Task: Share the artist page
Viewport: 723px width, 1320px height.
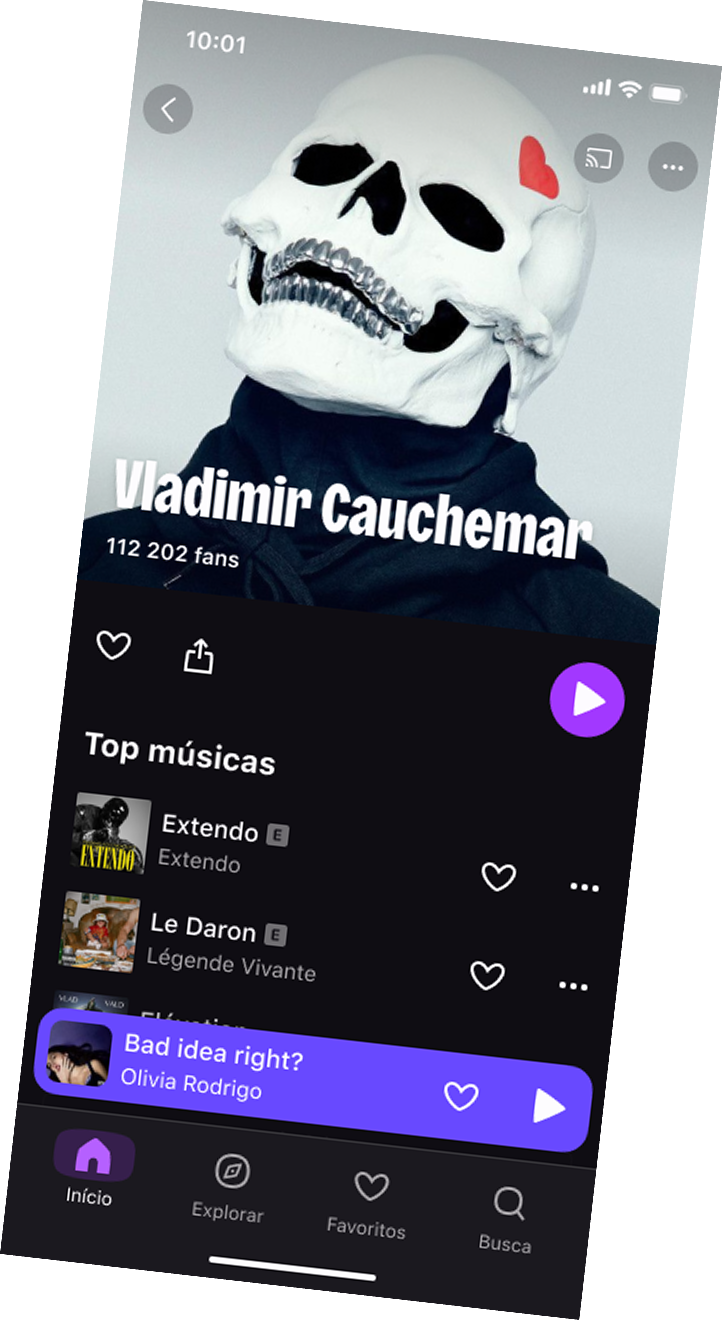Action: (199, 656)
